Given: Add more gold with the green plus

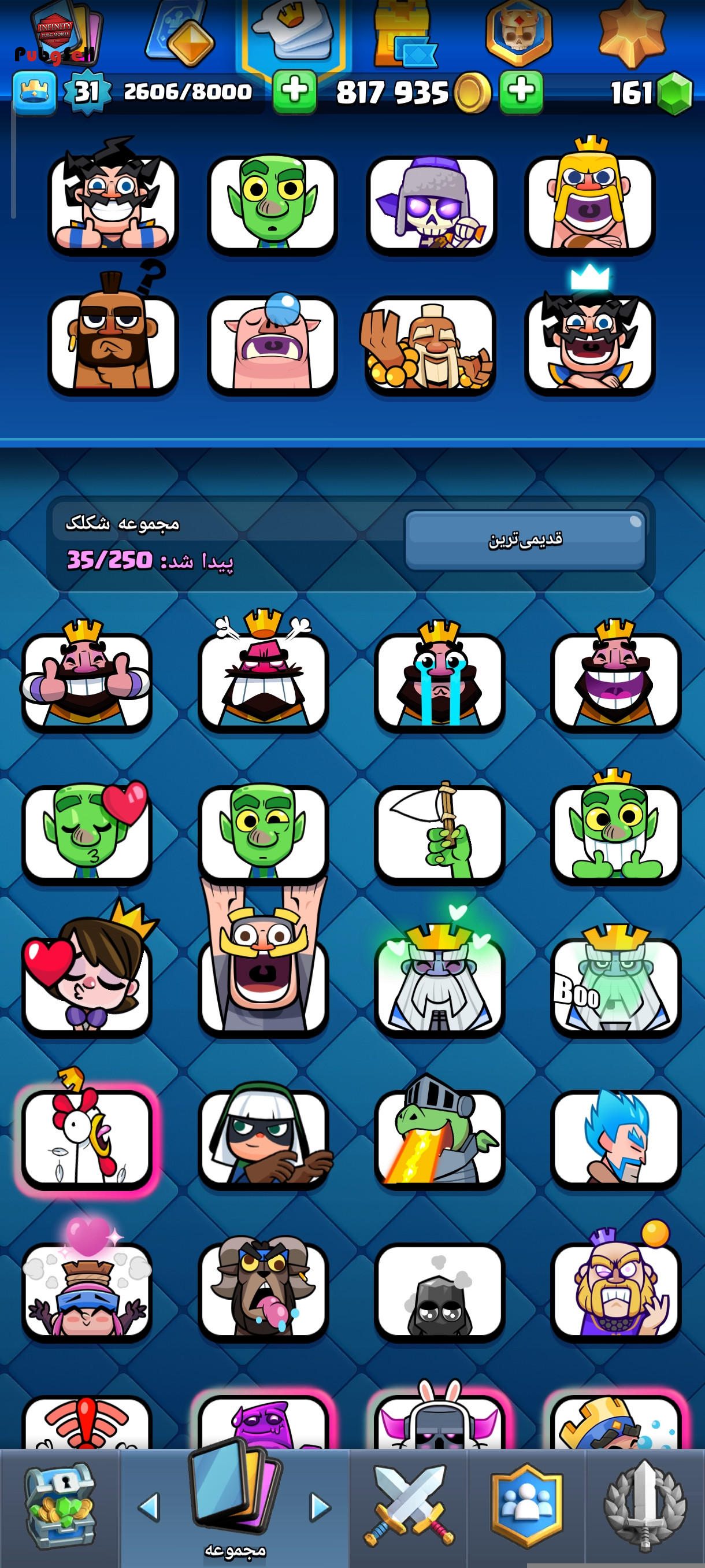Looking at the screenshot, I should [x=294, y=92].
